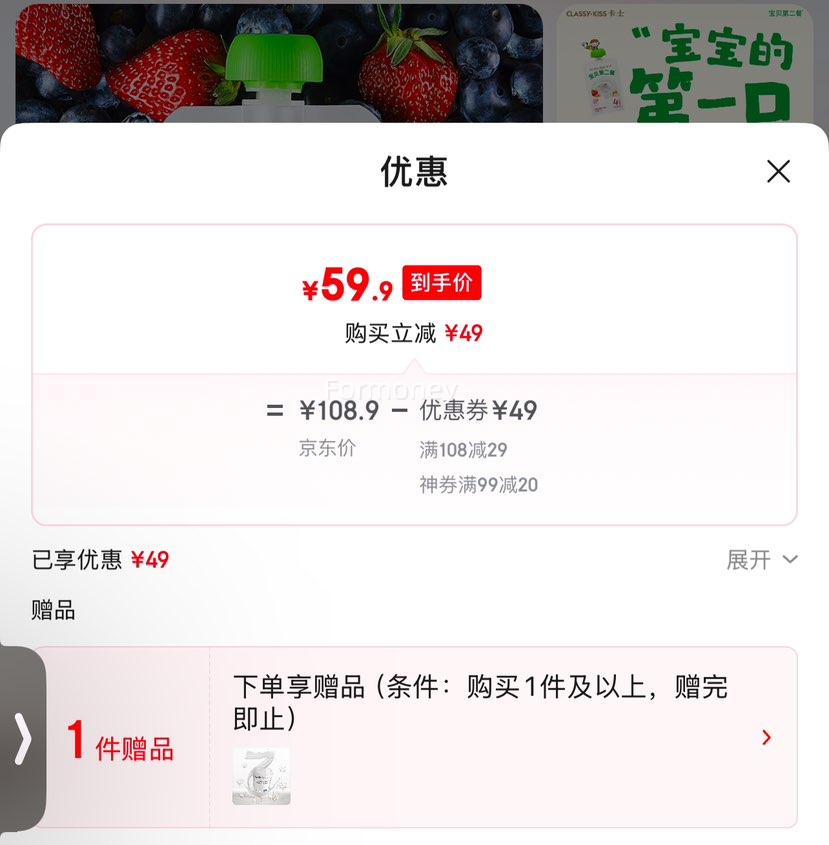
Task: Expand the 已享优惠 details with 展开
Action: point(761,560)
